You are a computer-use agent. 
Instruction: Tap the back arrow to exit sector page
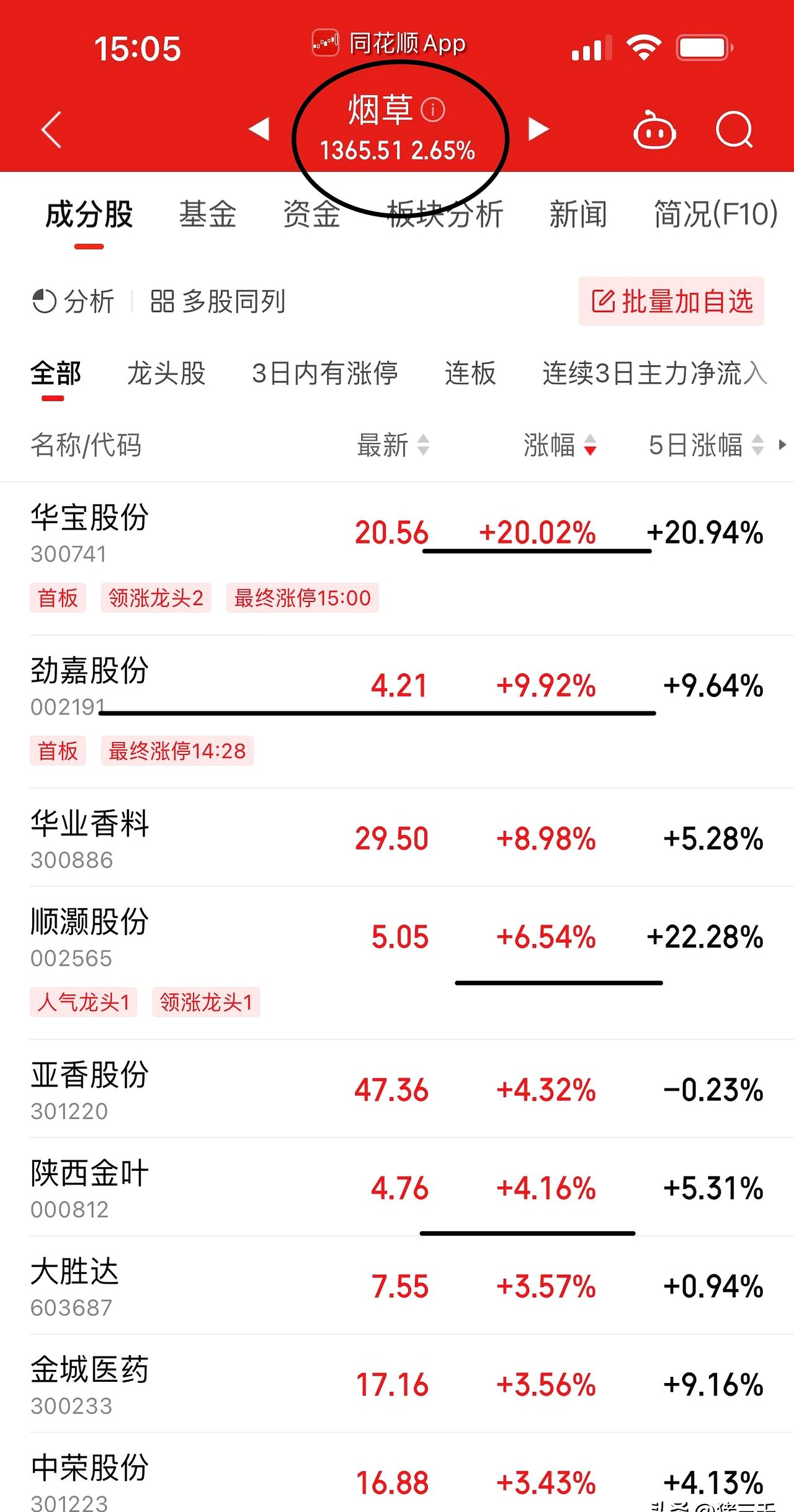[51, 130]
